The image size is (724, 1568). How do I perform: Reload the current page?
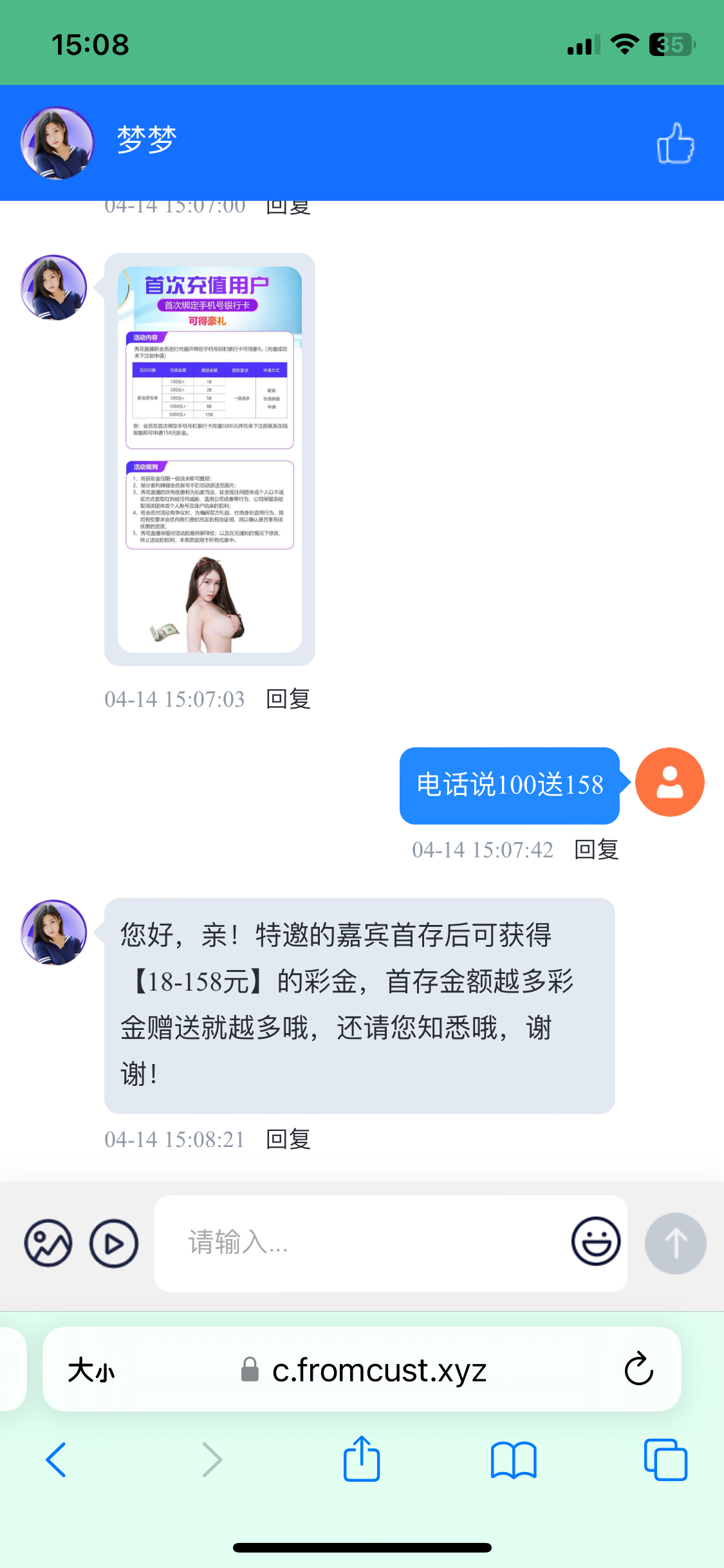tap(638, 1368)
